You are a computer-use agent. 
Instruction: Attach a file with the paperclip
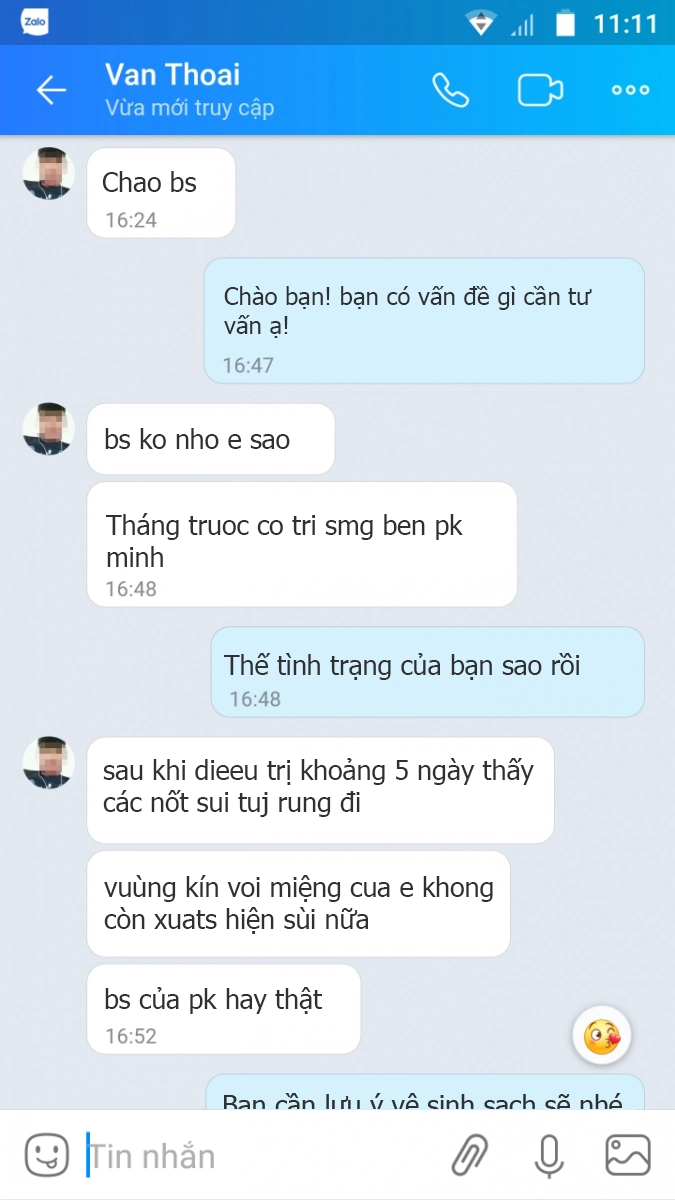(x=469, y=1155)
